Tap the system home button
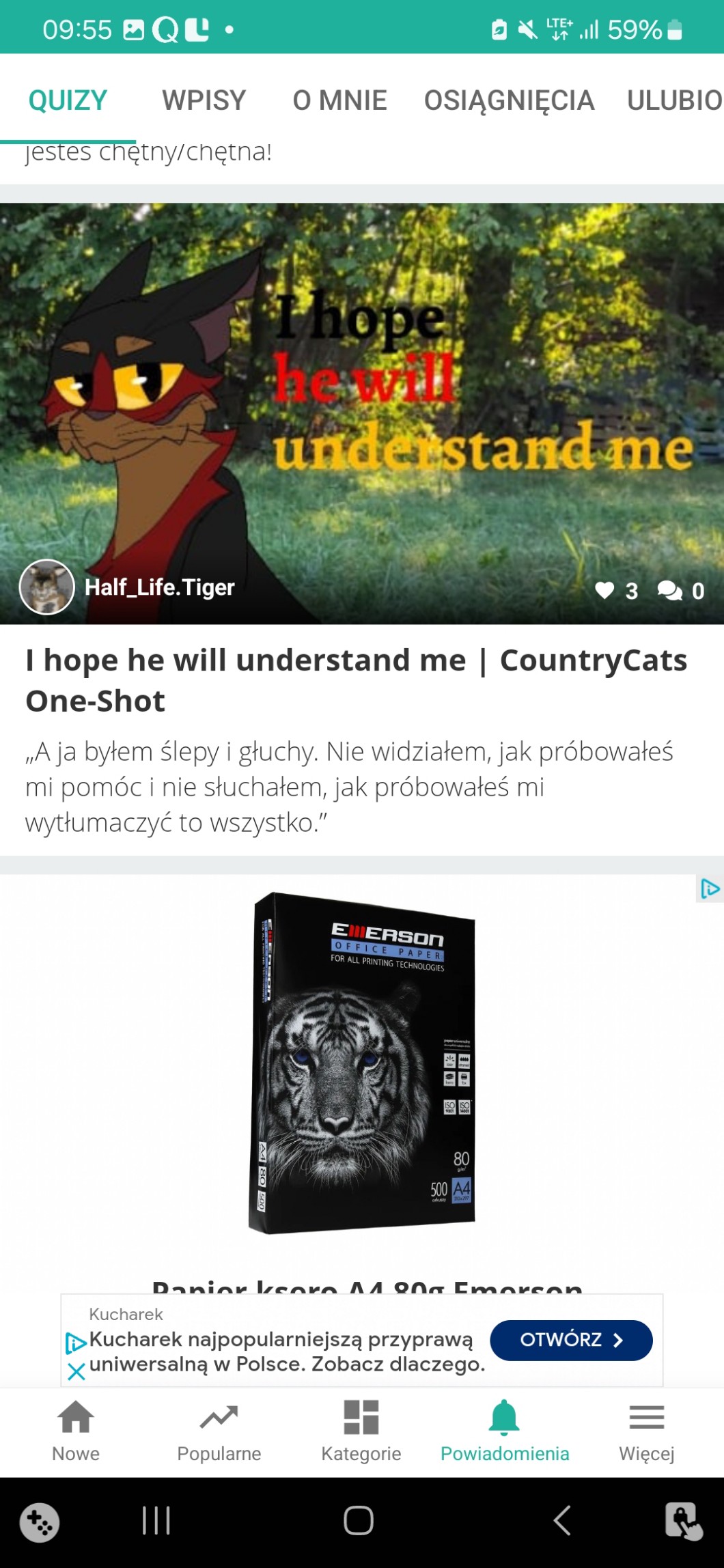724x1568 pixels. click(x=359, y=1520)
